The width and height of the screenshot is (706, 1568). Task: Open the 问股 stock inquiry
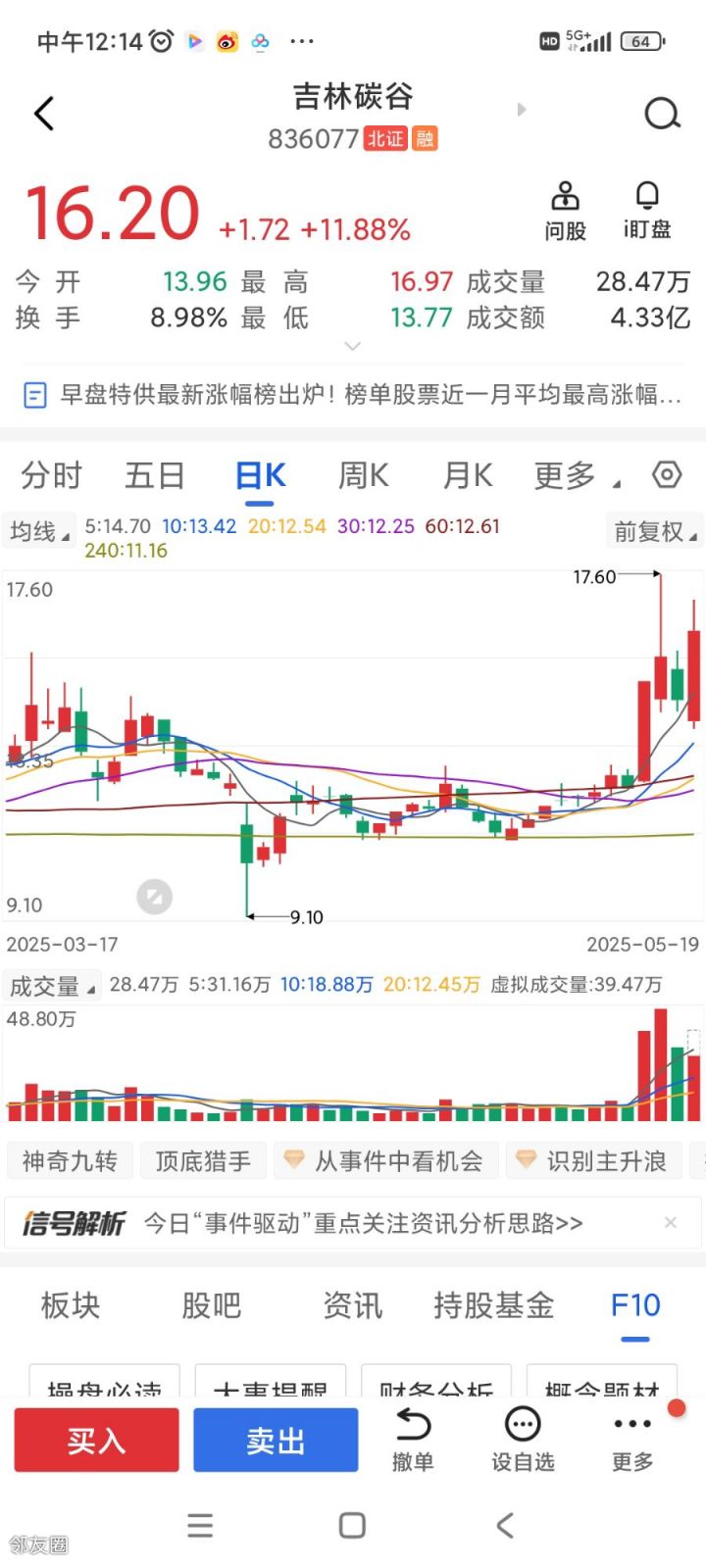[565, 211]
